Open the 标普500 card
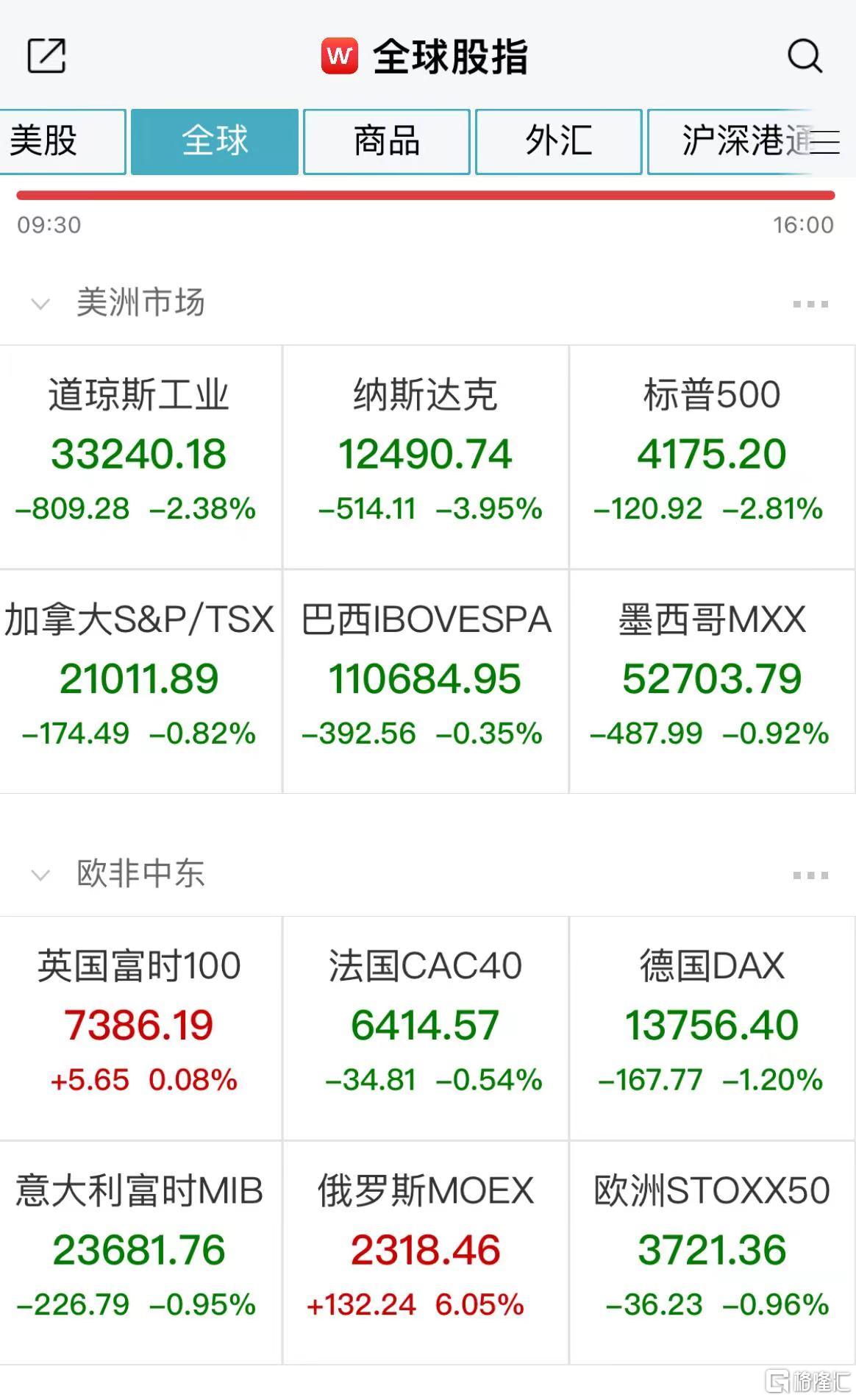The height and width of the screenshot is (1400, 856). [x=713, y=456]
